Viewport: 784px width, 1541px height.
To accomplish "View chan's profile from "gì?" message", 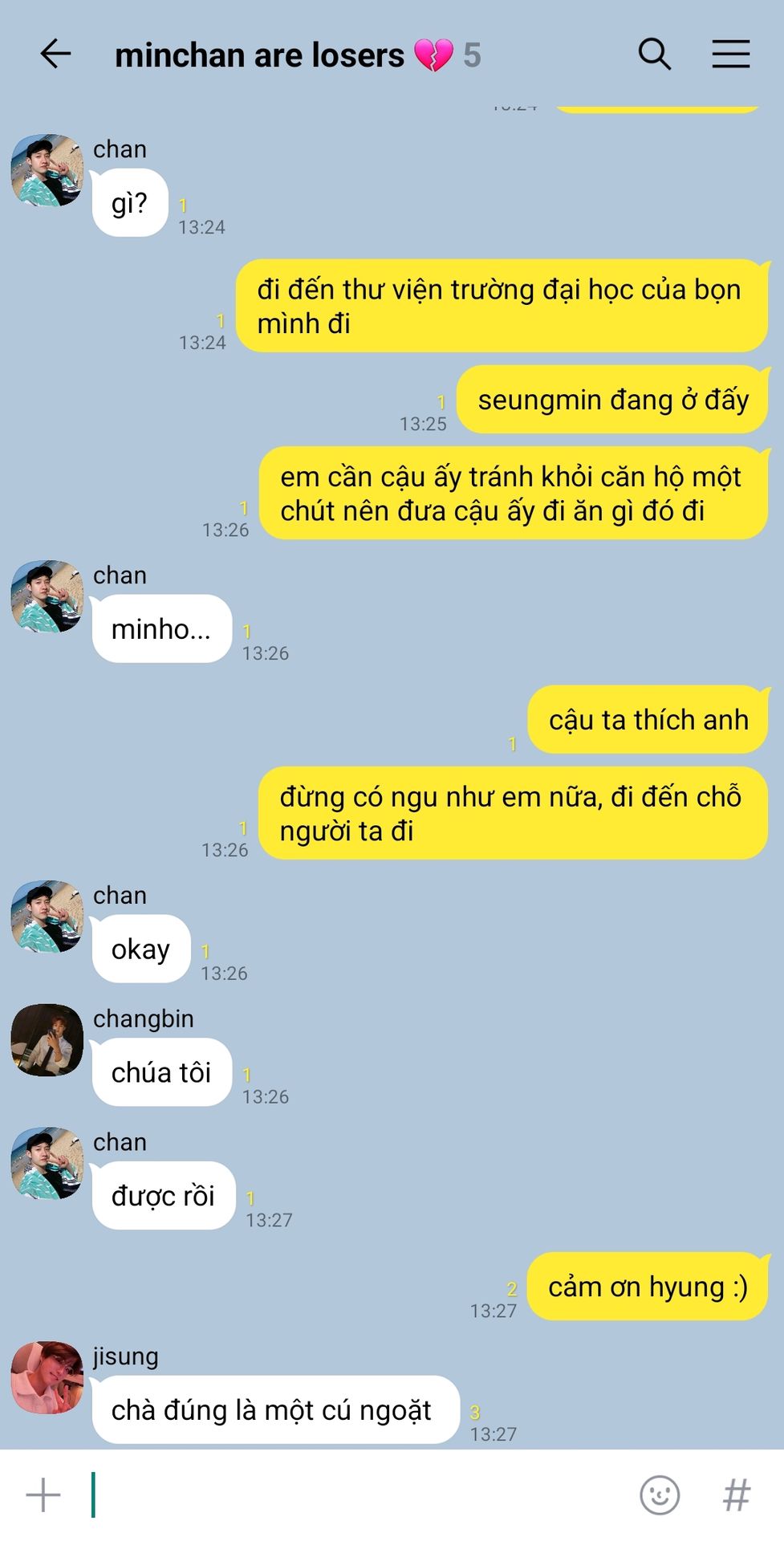I will click(x=47, y=171).
